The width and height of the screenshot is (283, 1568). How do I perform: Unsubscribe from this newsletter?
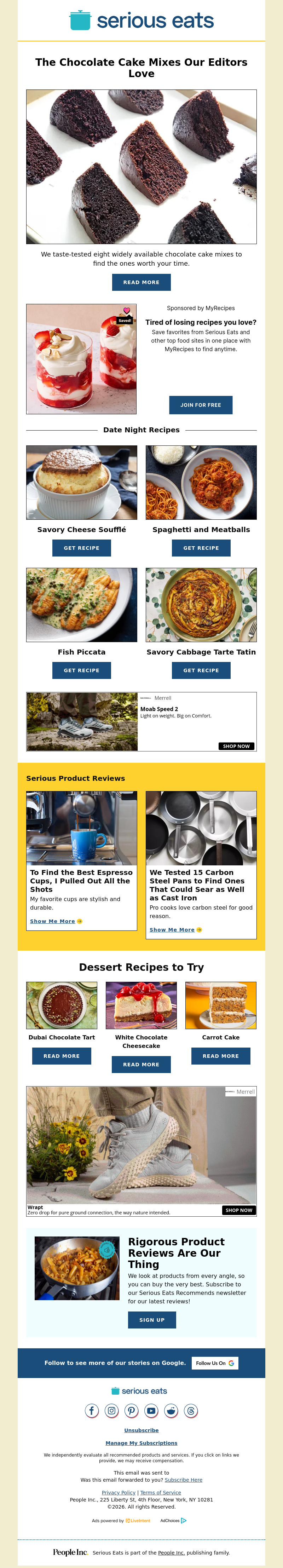pos(141,1430)
